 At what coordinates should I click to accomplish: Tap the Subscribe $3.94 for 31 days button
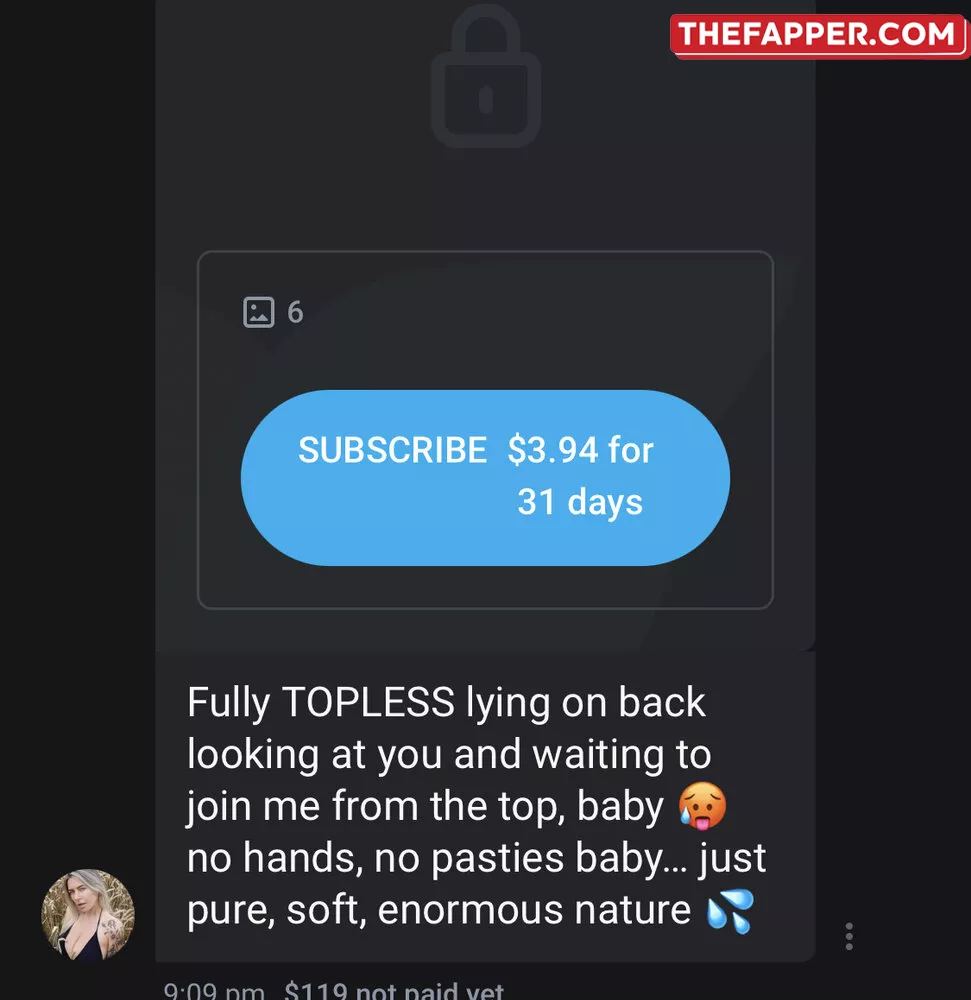[x=485, y=477]
